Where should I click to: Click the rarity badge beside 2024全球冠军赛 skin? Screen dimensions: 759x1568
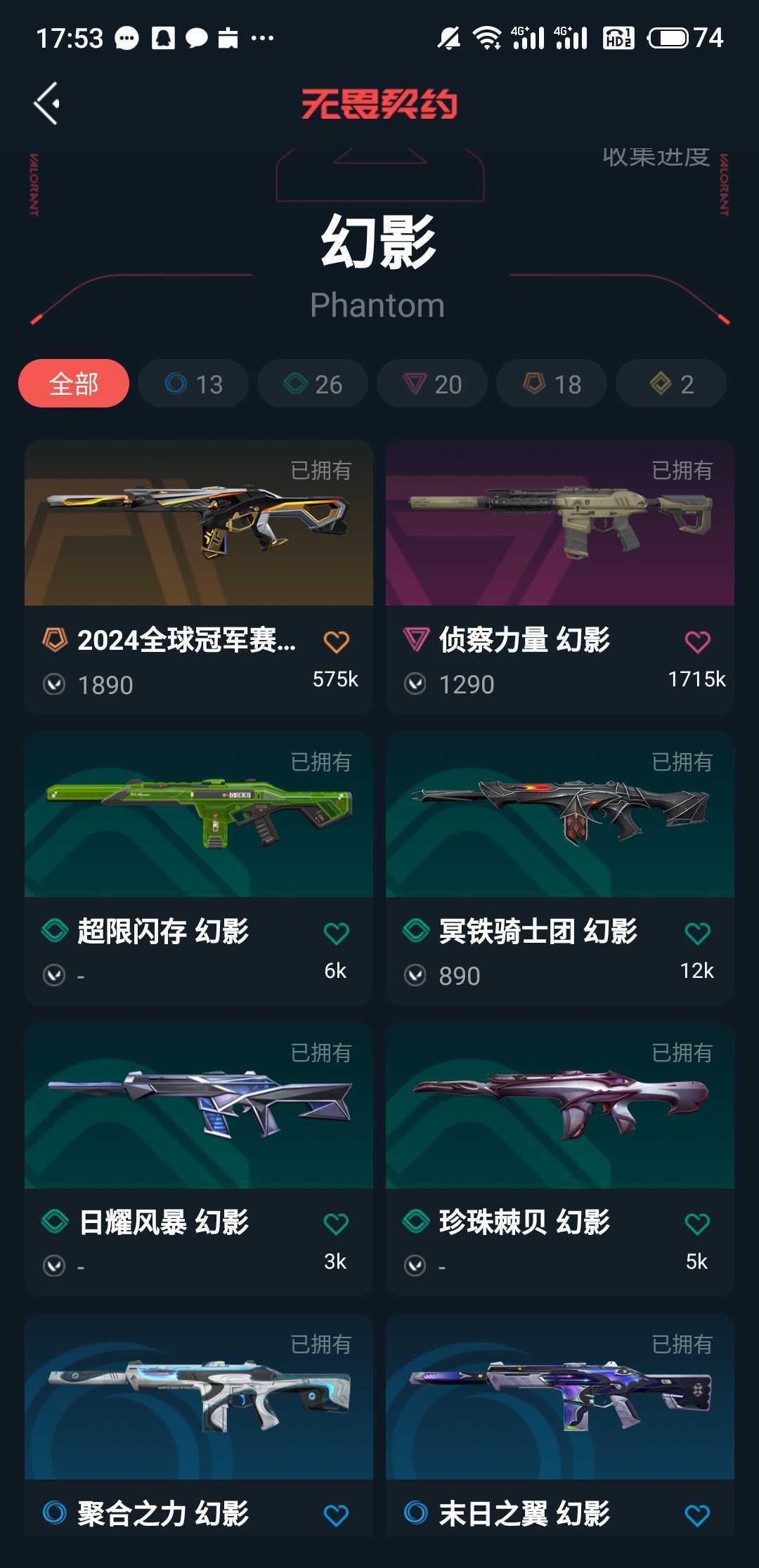coord(56,641)
